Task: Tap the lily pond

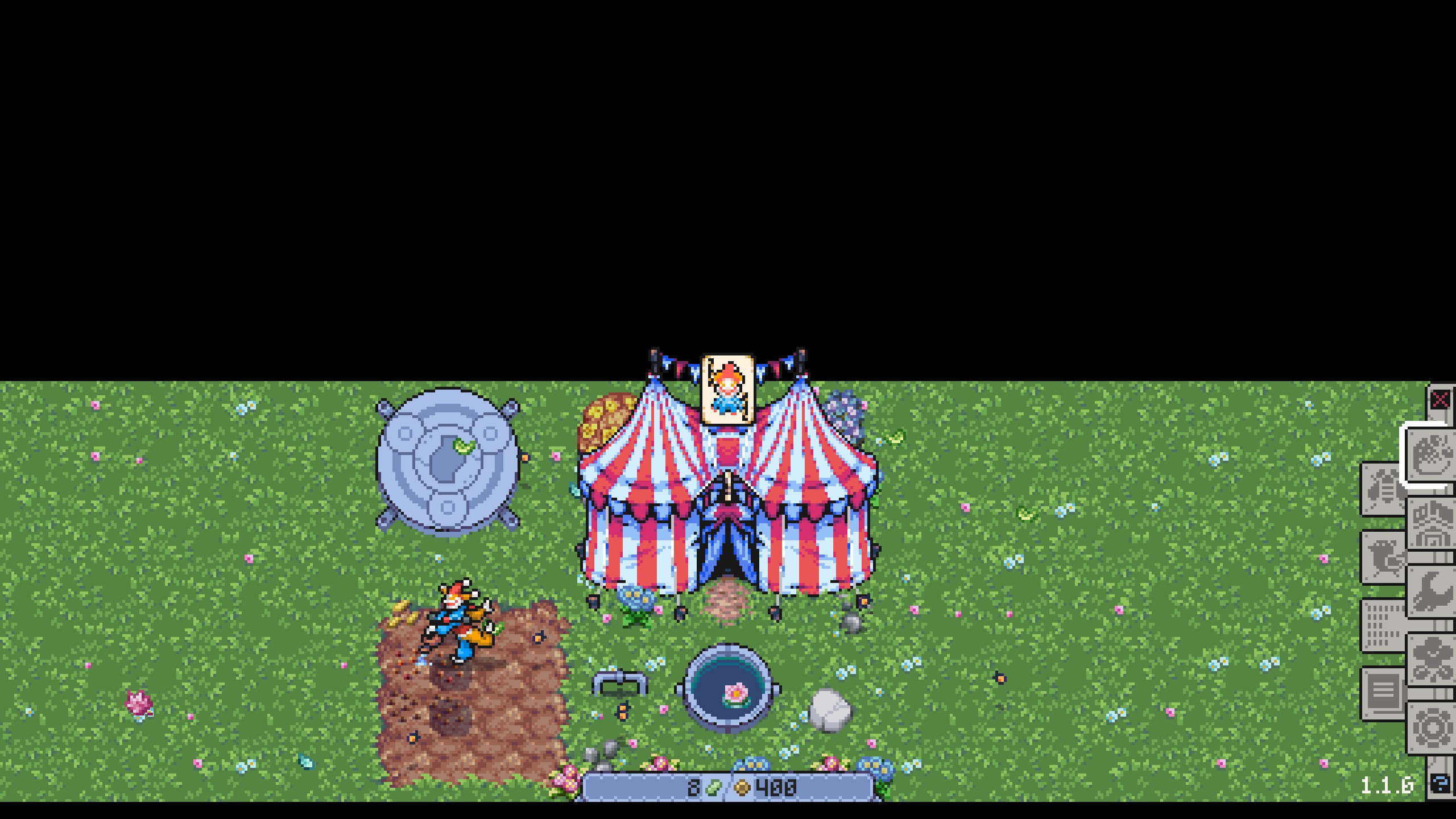Action: [x=728, y=688]
